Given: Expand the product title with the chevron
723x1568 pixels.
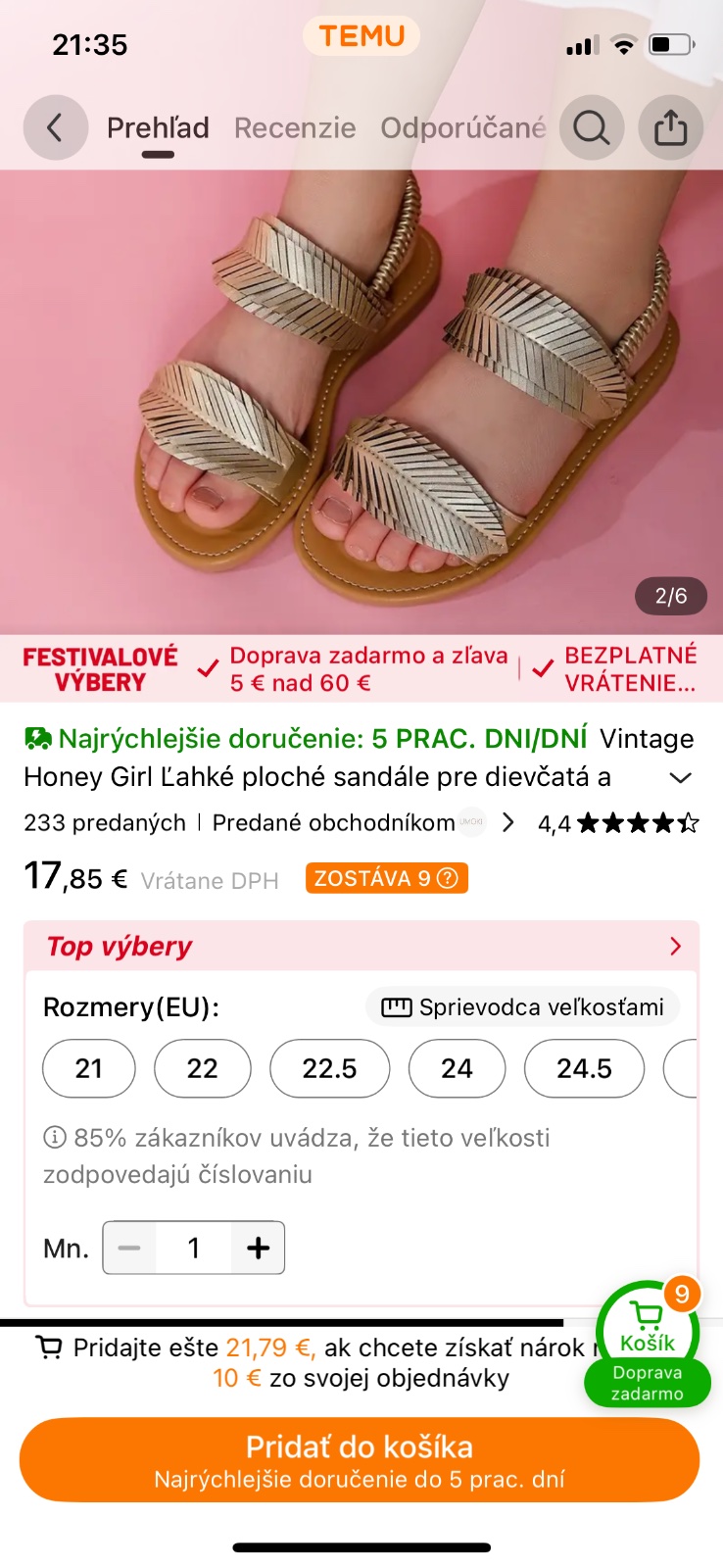Looking at the screenshot, I should (x=680, y=778).
